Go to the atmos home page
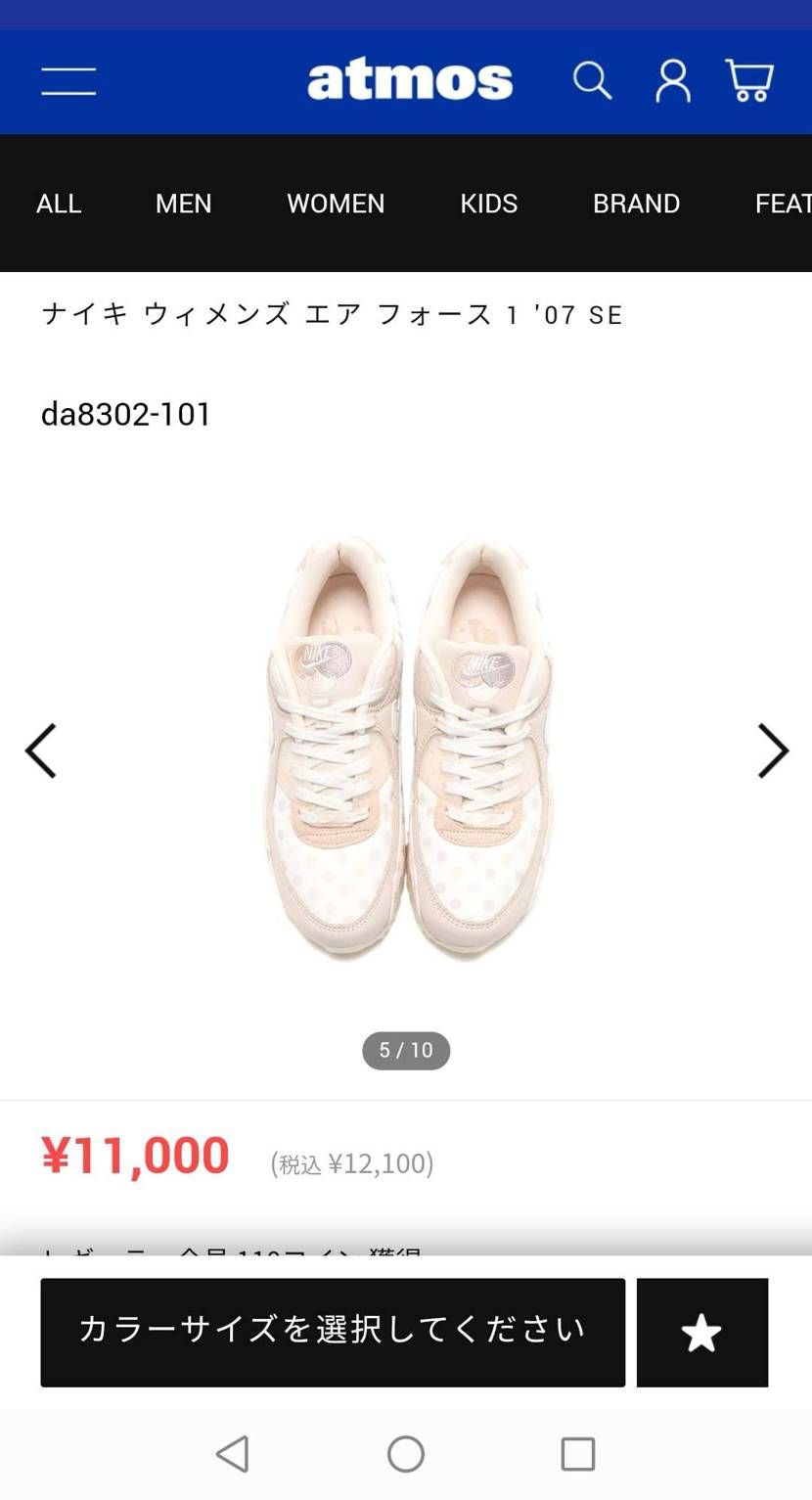 tap(410, 81)
